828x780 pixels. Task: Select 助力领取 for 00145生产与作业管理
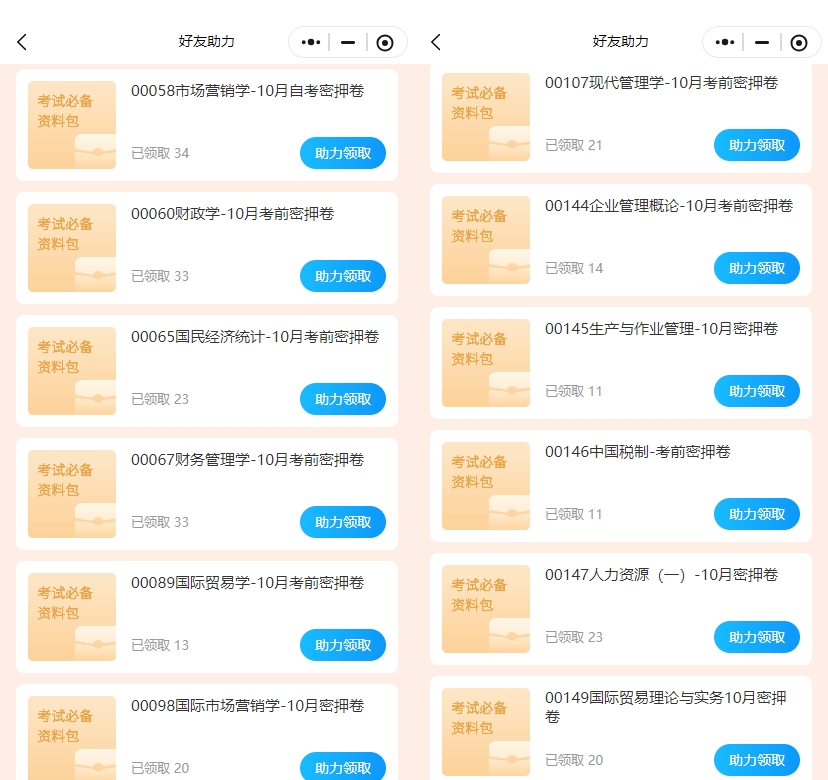click(756, 391)
